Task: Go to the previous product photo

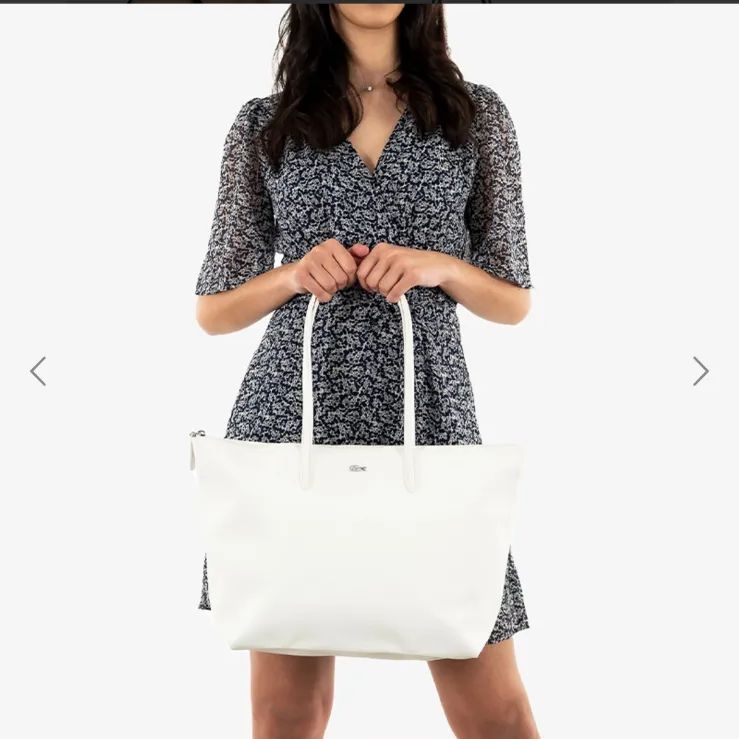Action: pos(38,371)
